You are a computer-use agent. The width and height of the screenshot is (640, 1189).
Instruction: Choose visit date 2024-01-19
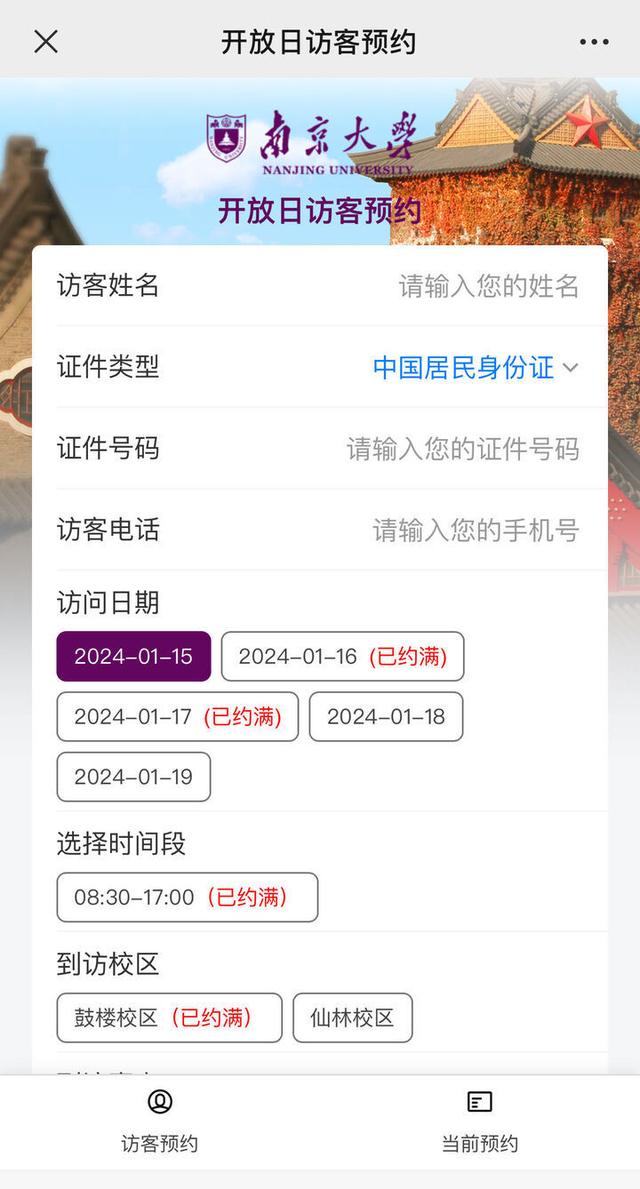133,776
